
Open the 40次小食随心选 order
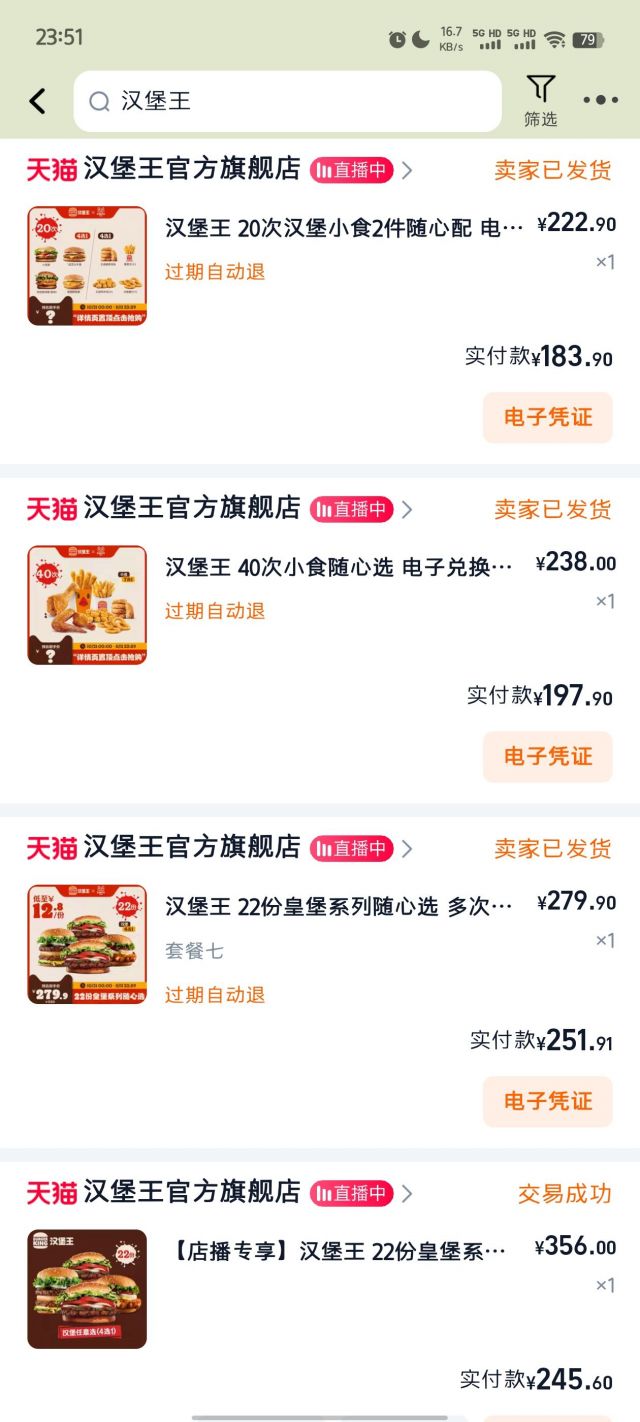(338, 567)
